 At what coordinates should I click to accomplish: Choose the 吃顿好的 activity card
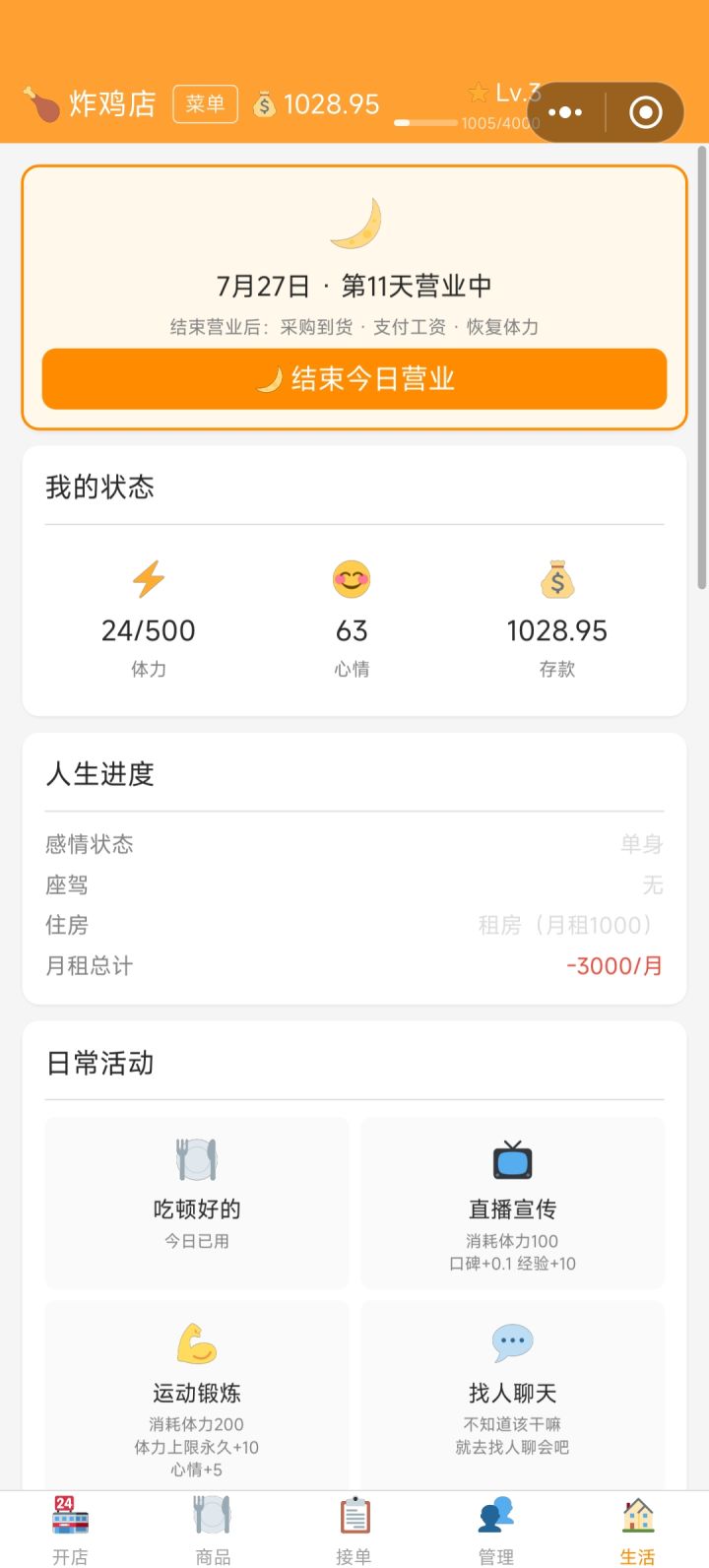click(x=197, y=1202)
